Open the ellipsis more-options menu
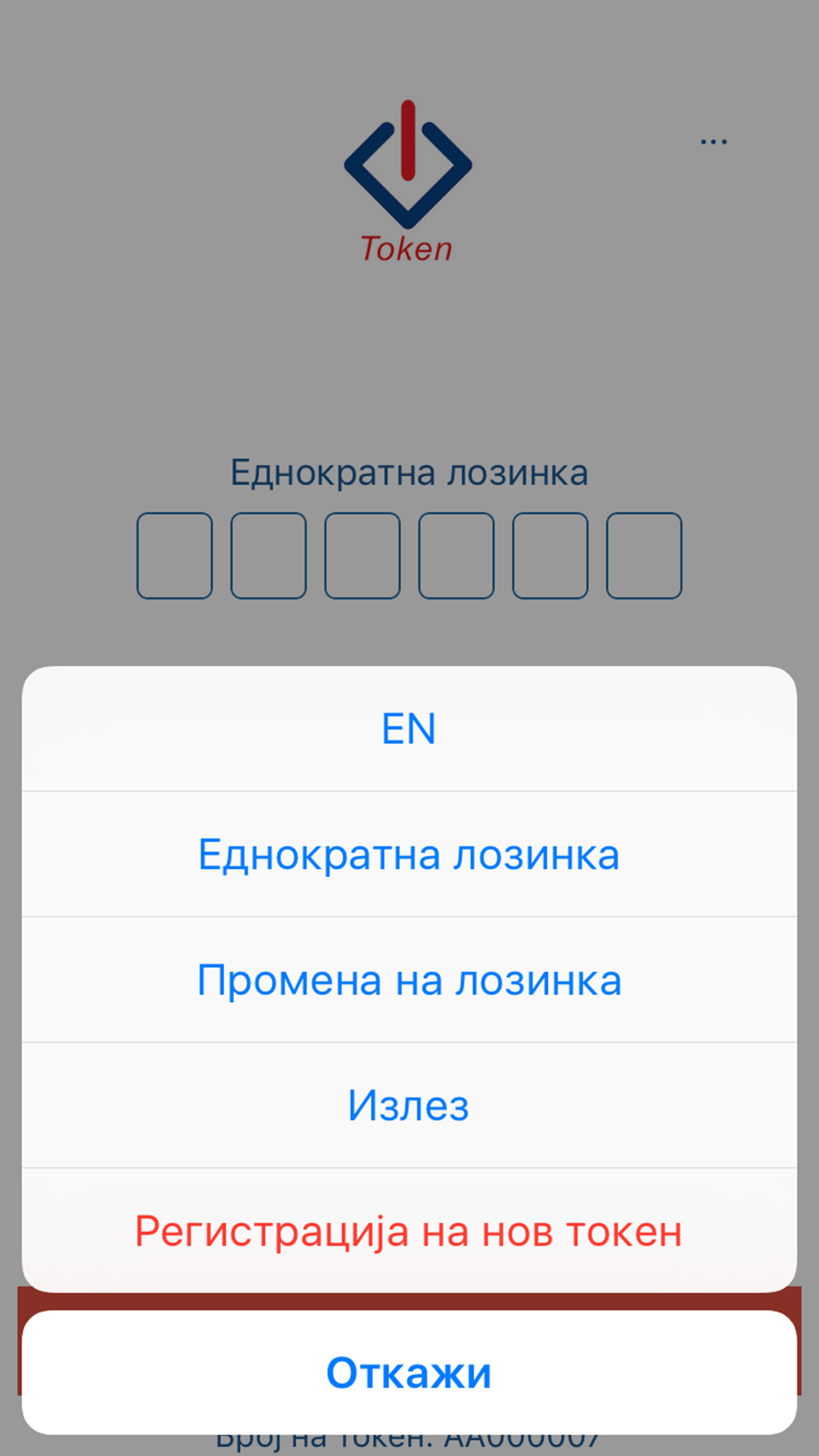The height and width of the screenshot is (1456, 819). [713, 140]
